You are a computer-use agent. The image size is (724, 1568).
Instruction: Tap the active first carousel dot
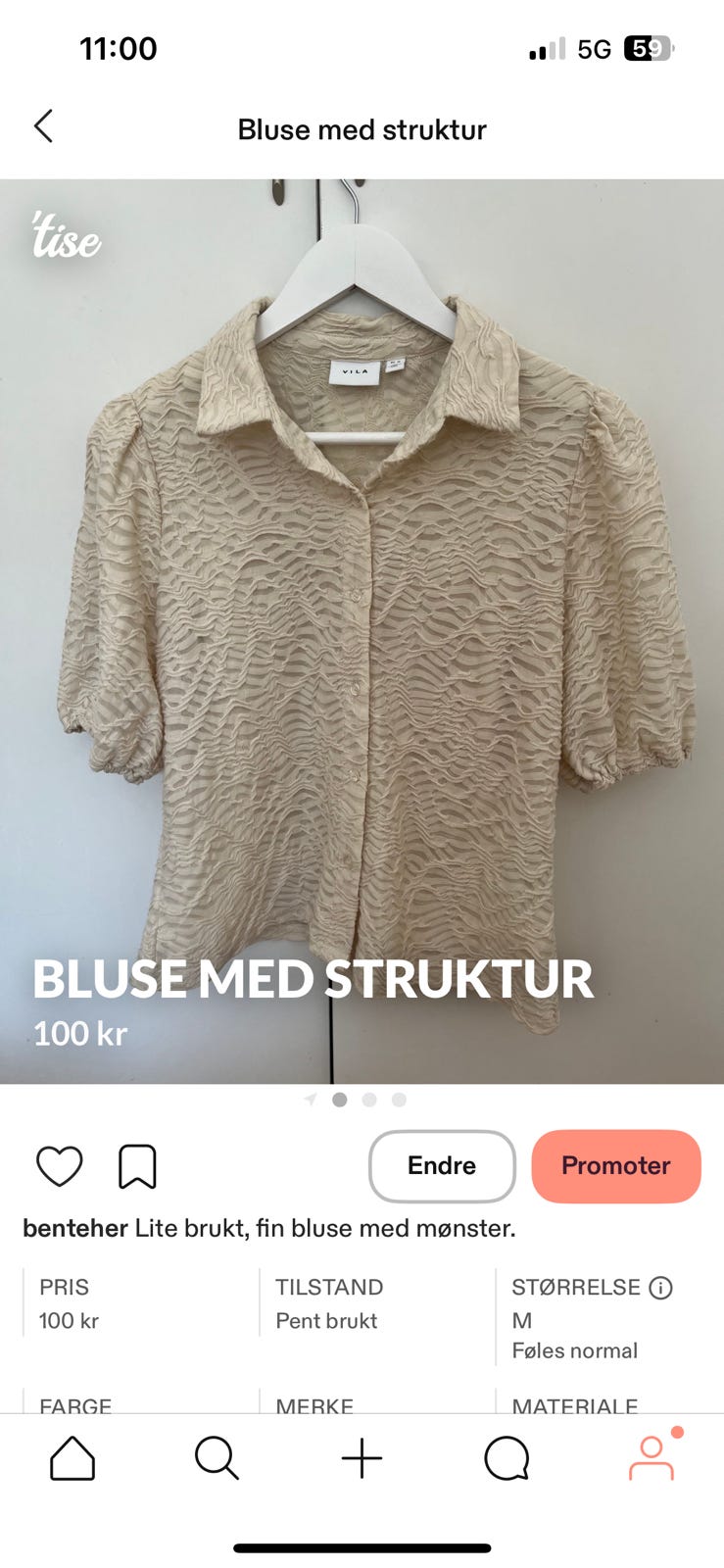tap(340, 1100)
